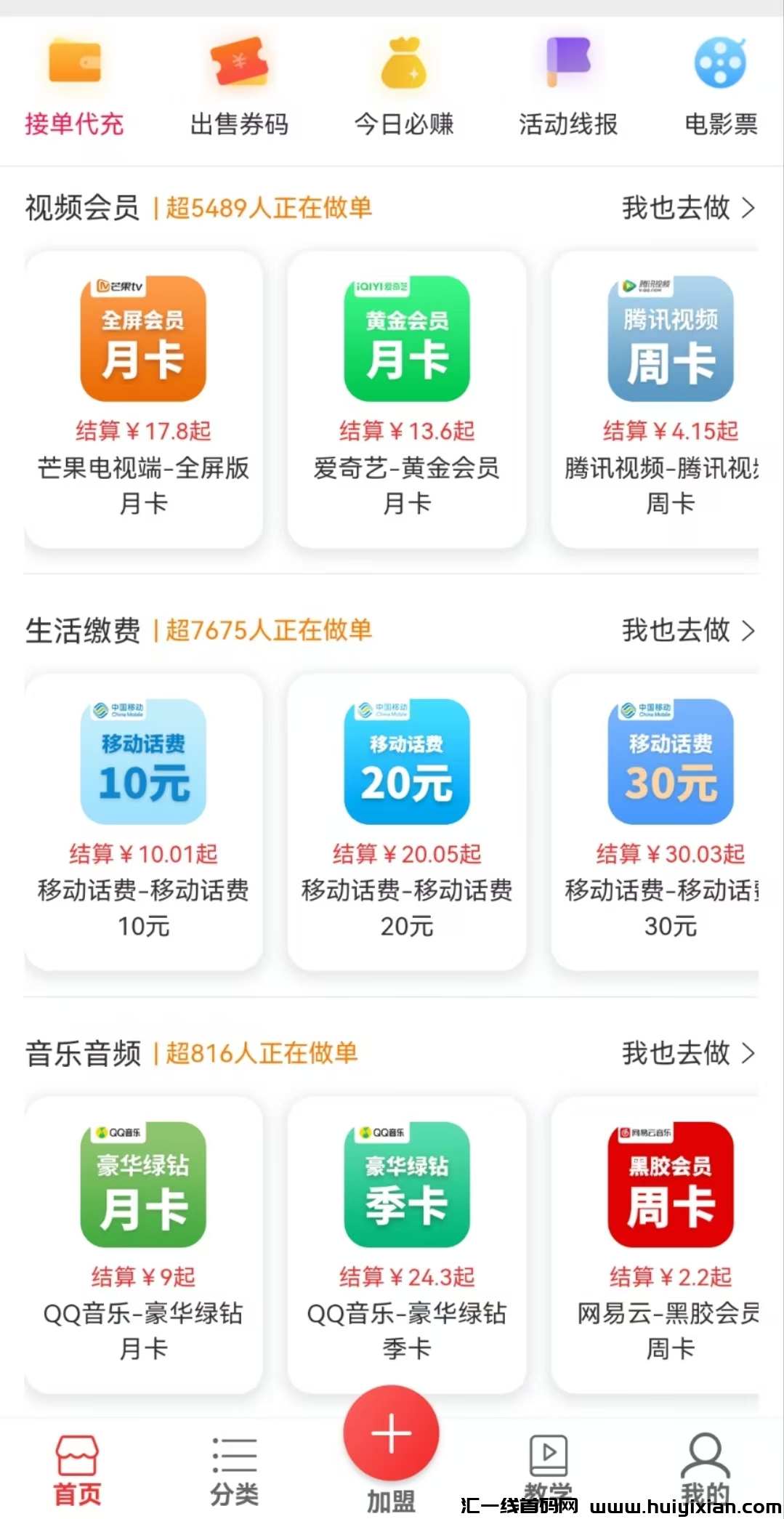
Task: Tap the red 加盟 plus button
Action: coord(390,1433)
